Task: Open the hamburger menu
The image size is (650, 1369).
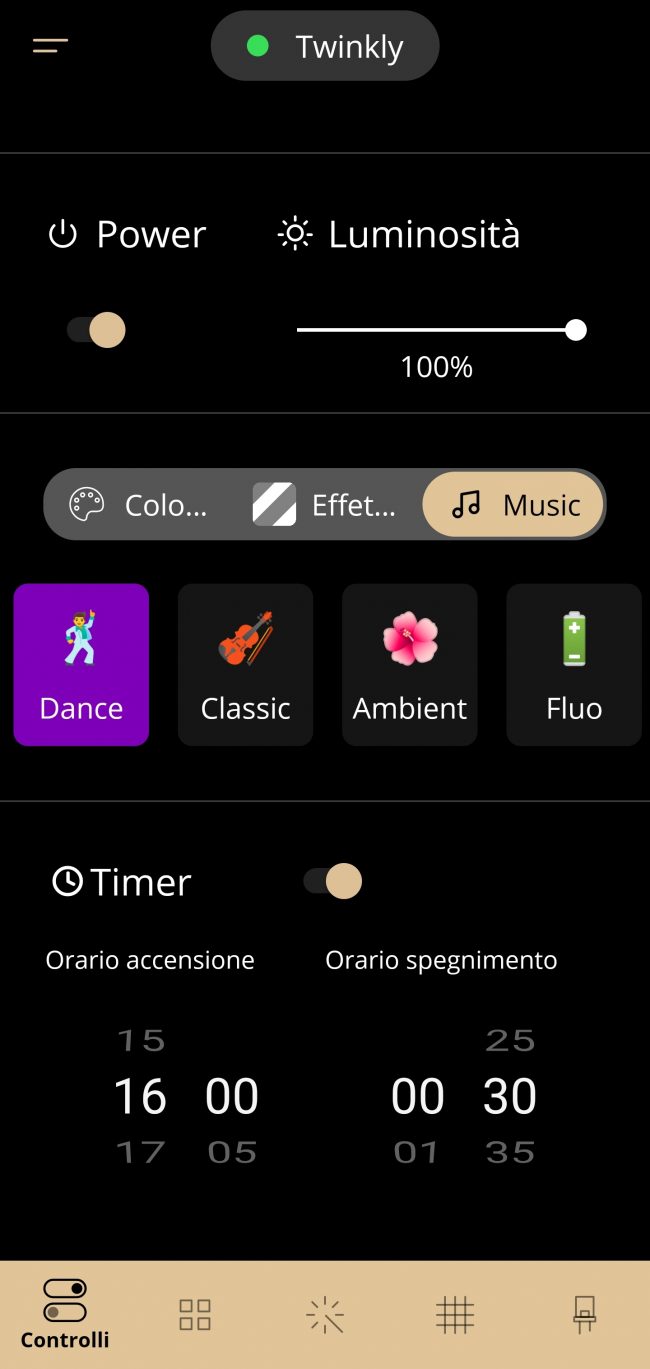Action: coord(50,46)
